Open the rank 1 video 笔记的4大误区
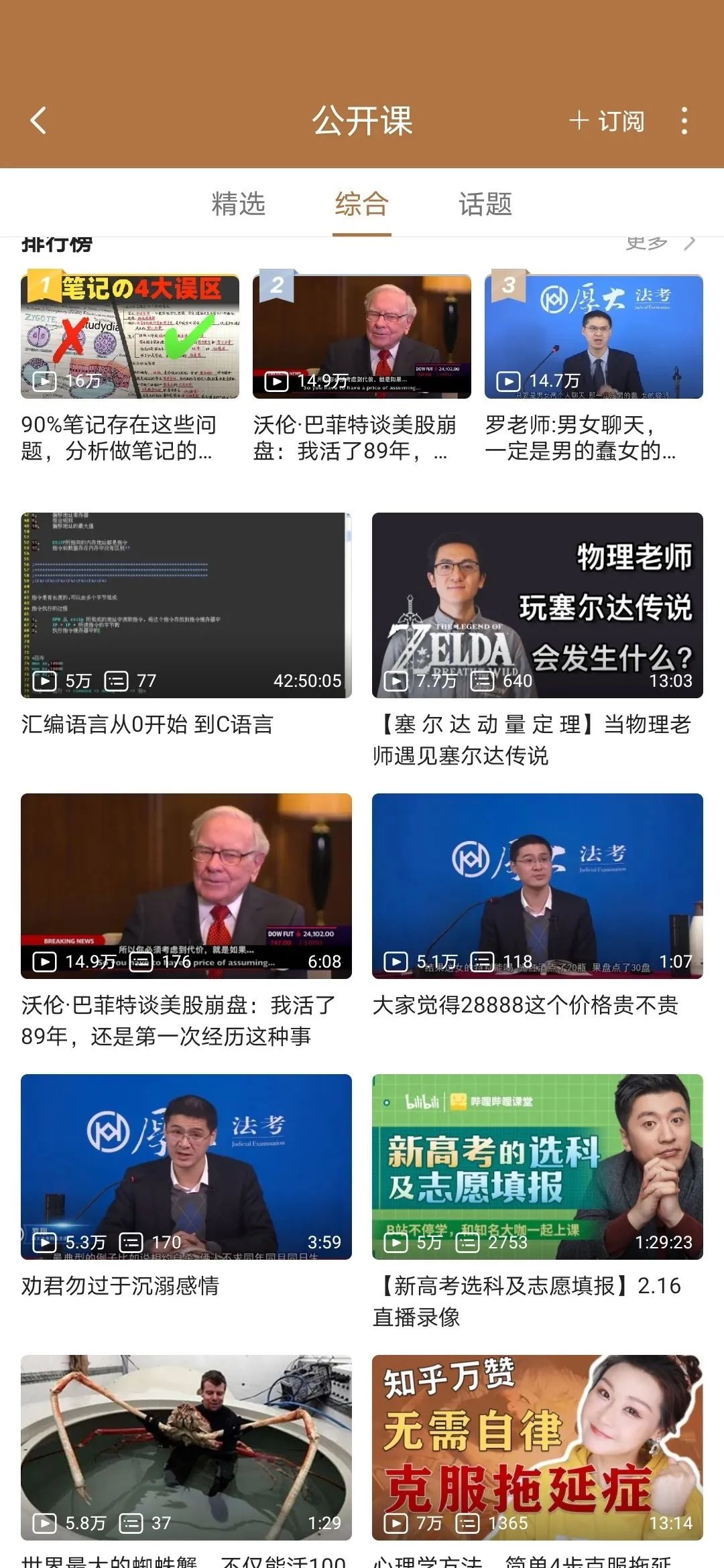This screenshot has height=1568, width=724. click(x=130, y=336)
